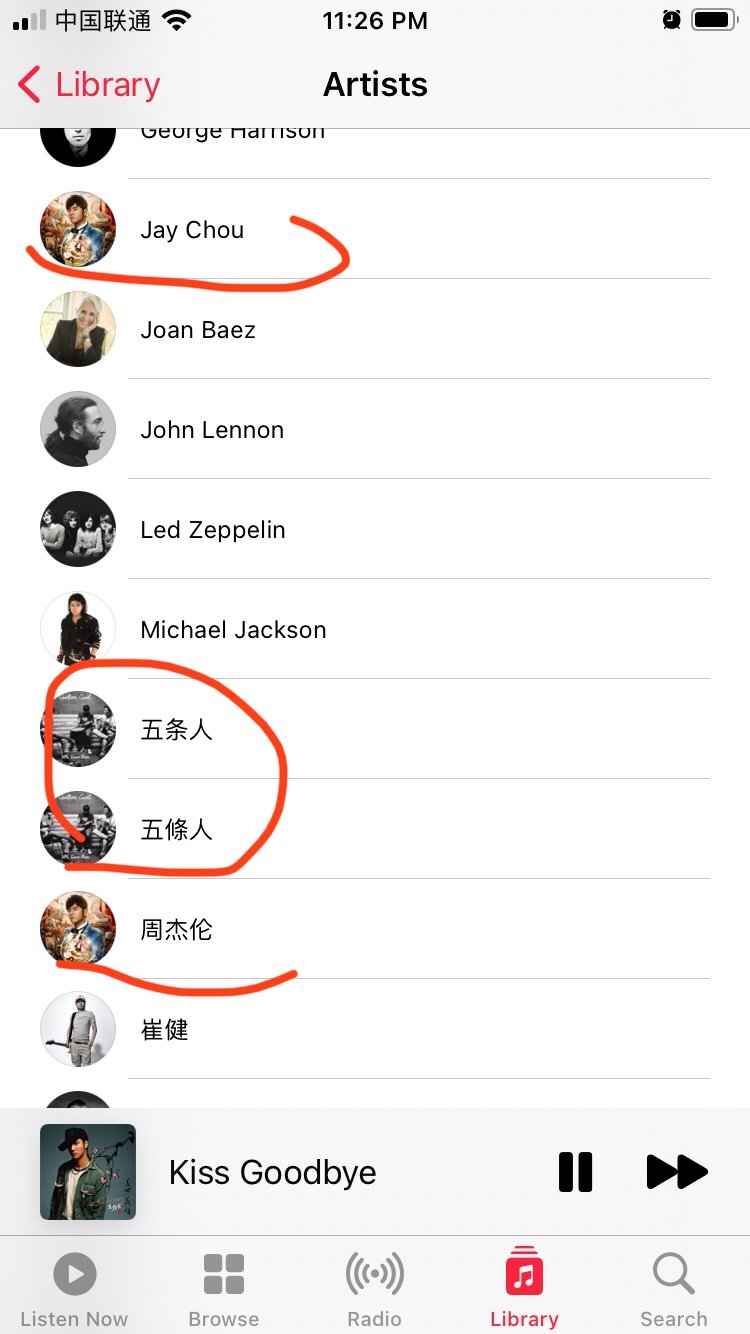Skip to the next track
This screenshot has width=750, height=1334.
[677, 1172]
